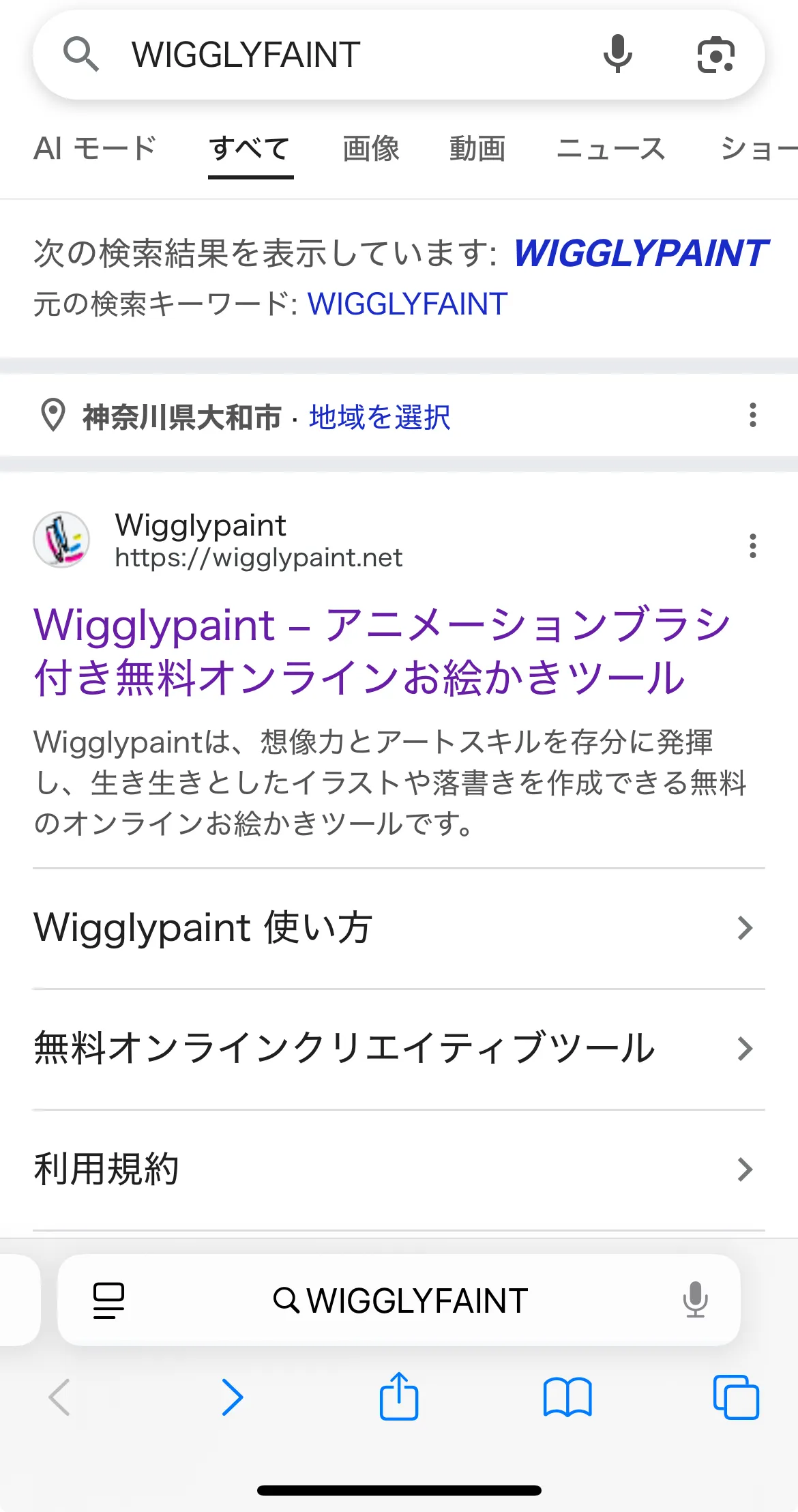This screenshot has width=798, height=1512.
Task: Open Google Lens camera search
Action: pyautogui.click(x=715, y=55)
